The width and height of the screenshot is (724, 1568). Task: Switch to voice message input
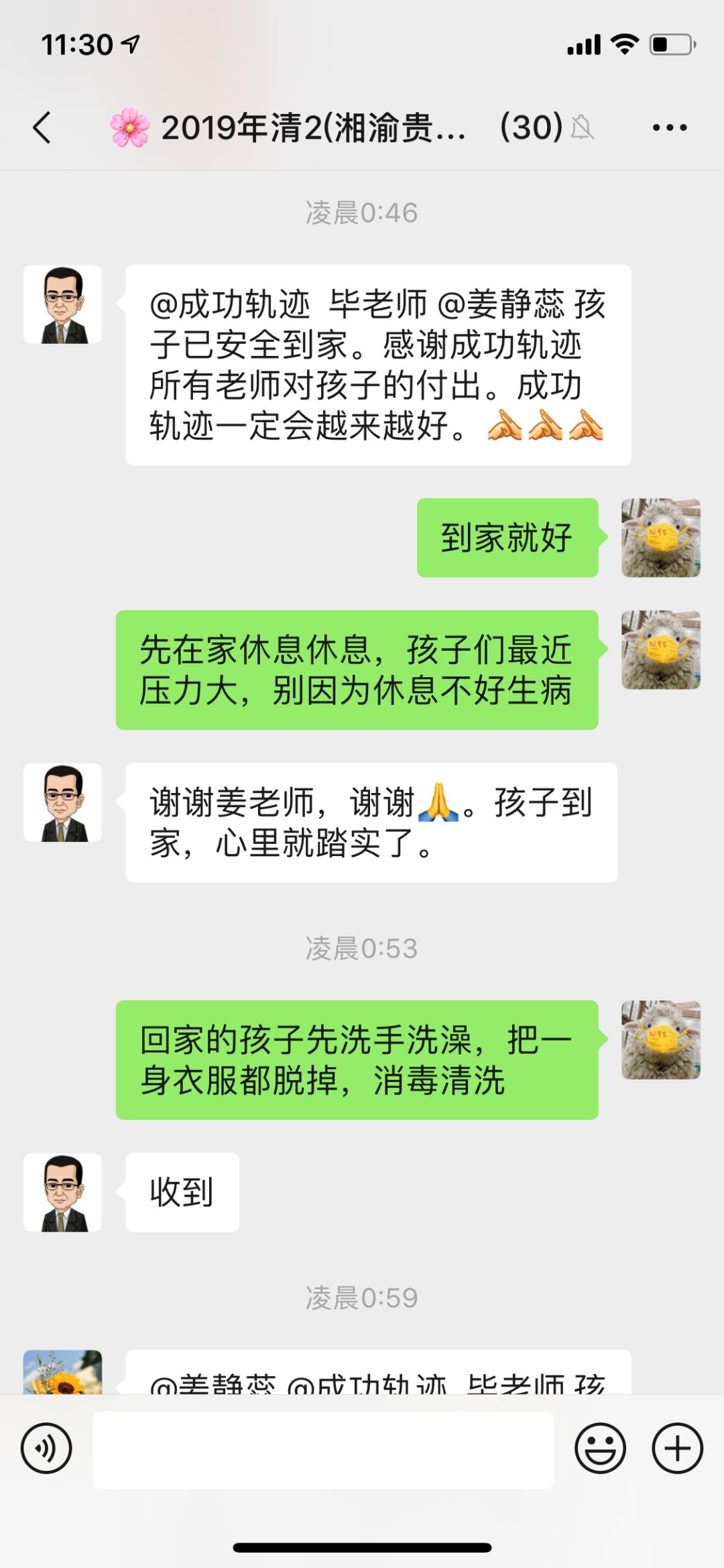pos(46,1448)
